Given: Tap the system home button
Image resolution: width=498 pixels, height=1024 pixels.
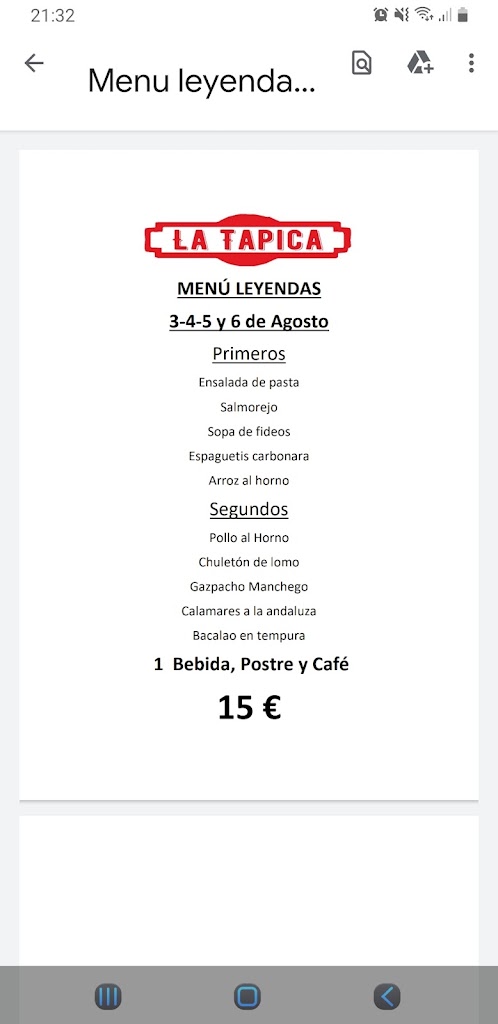Looking at the screenshot, I should (247, 997).
